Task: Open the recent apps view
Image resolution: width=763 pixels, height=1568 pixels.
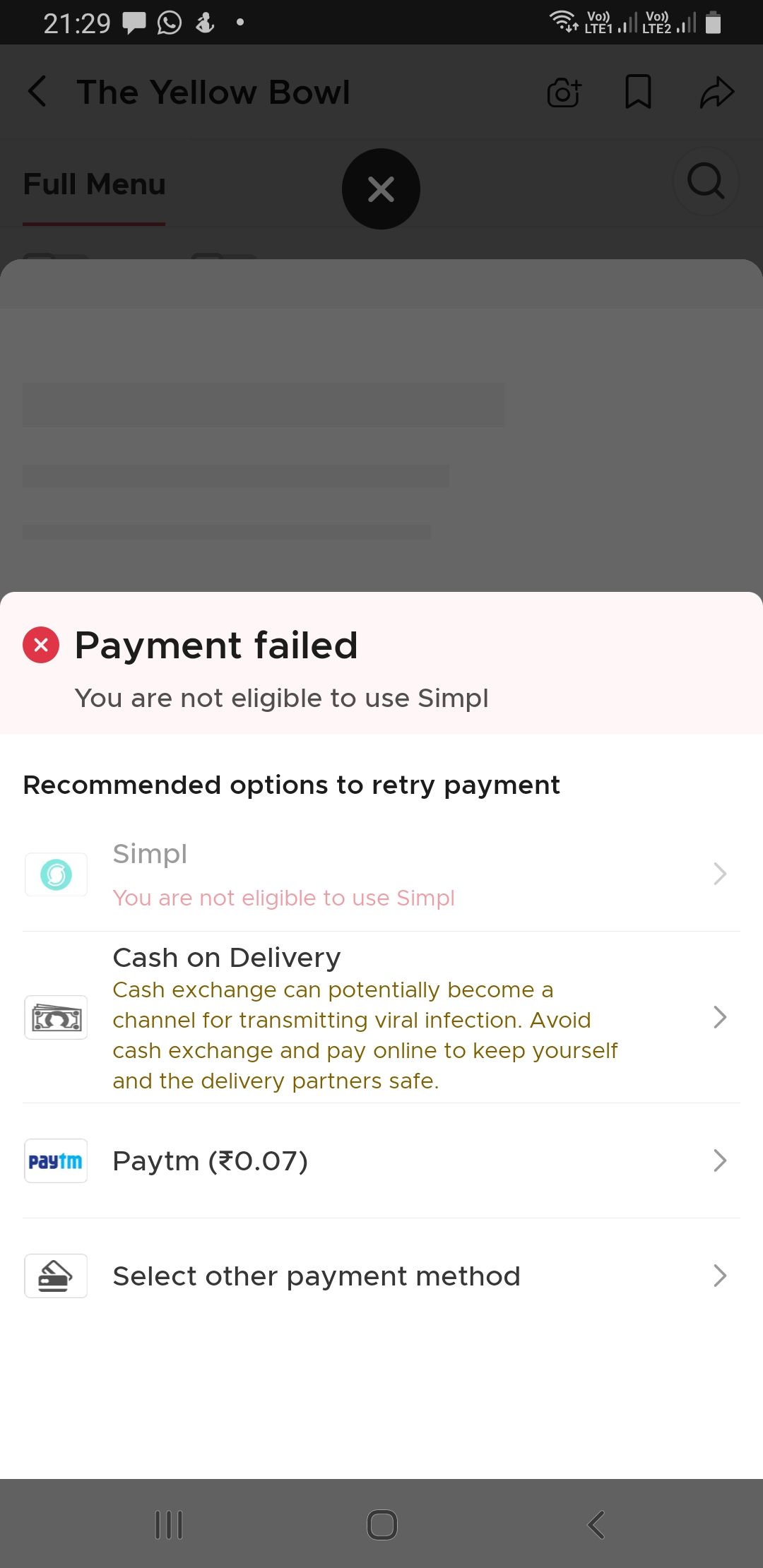Action: pyautogui.click(x=169, y=1524)
